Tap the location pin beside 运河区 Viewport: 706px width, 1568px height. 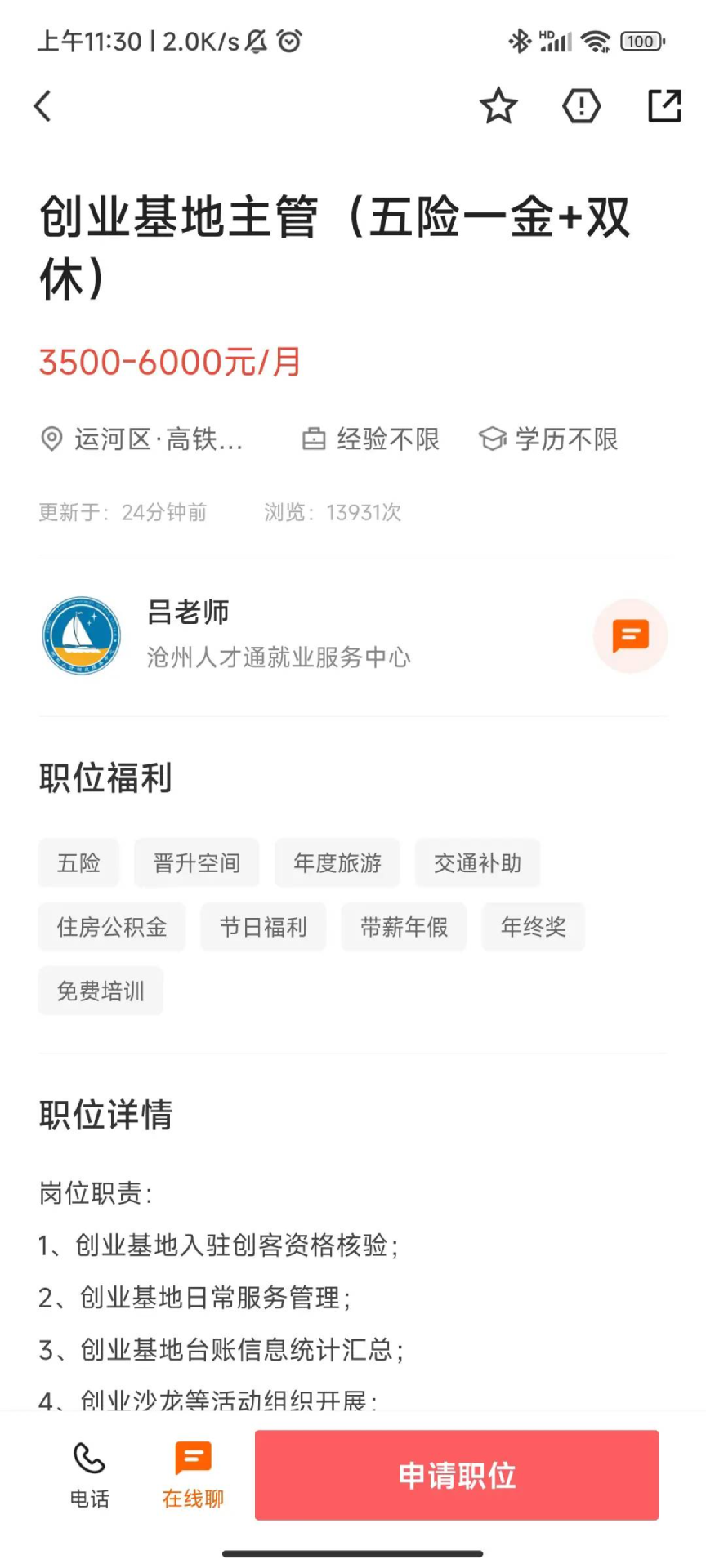[51, 439]
